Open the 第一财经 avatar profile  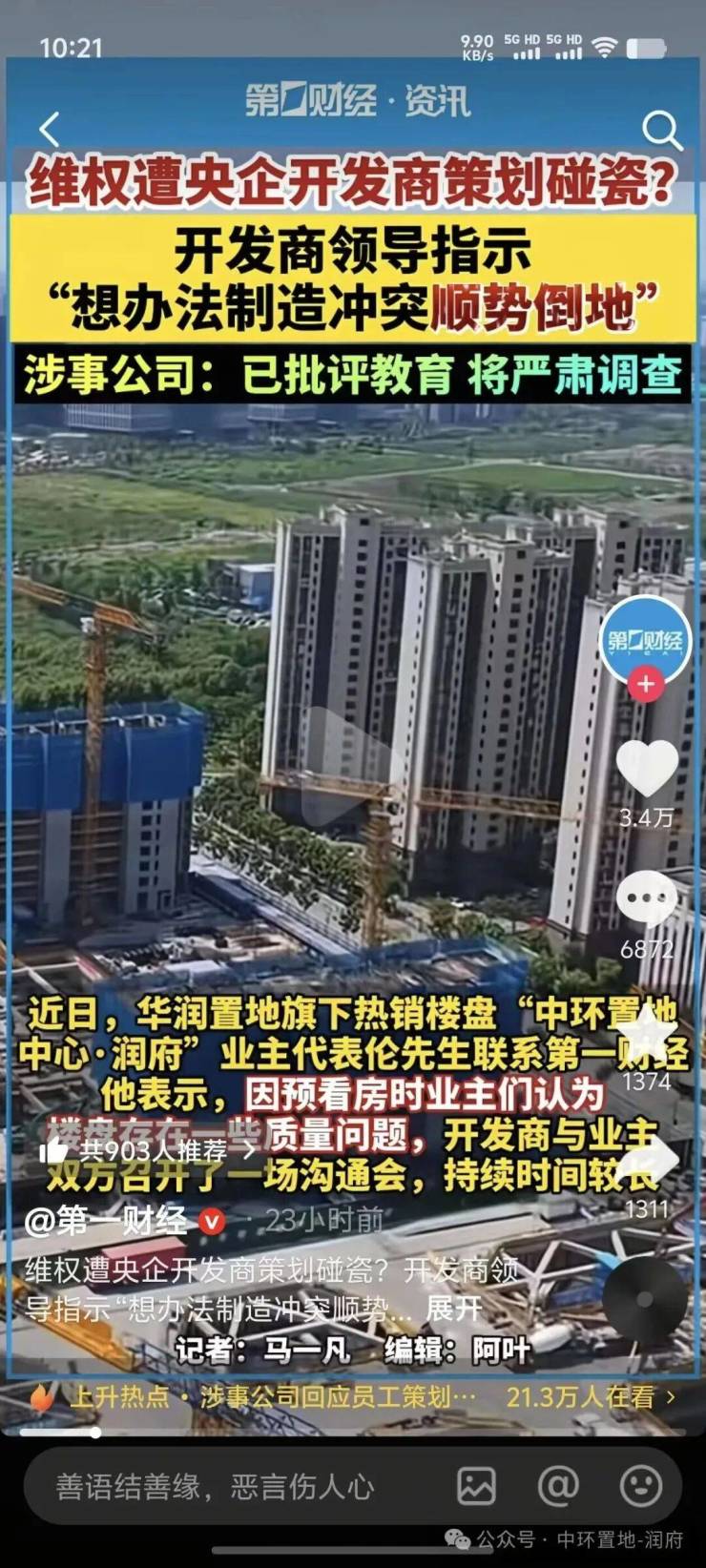[x=646, y=640]
